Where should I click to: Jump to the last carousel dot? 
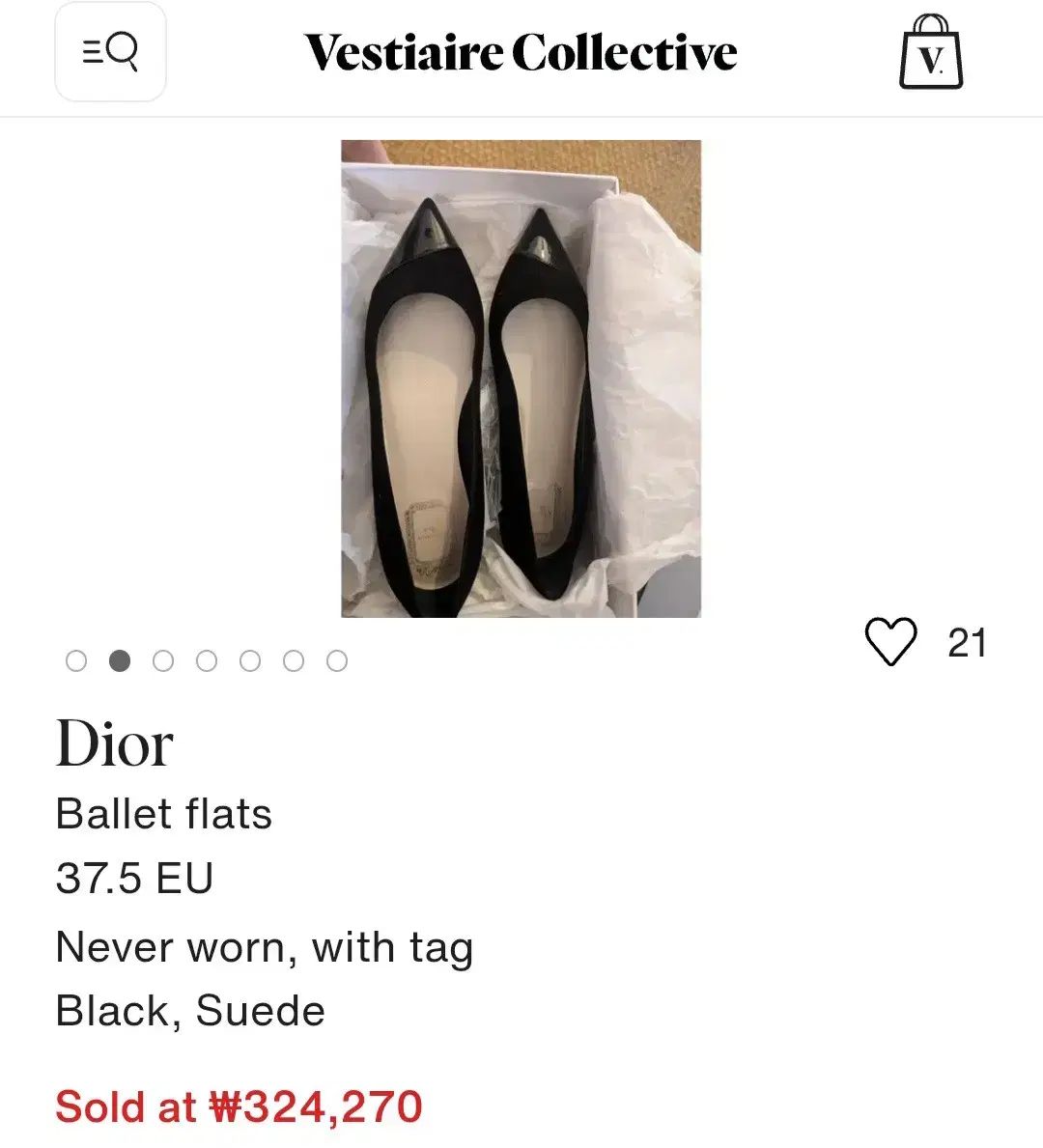336,661
